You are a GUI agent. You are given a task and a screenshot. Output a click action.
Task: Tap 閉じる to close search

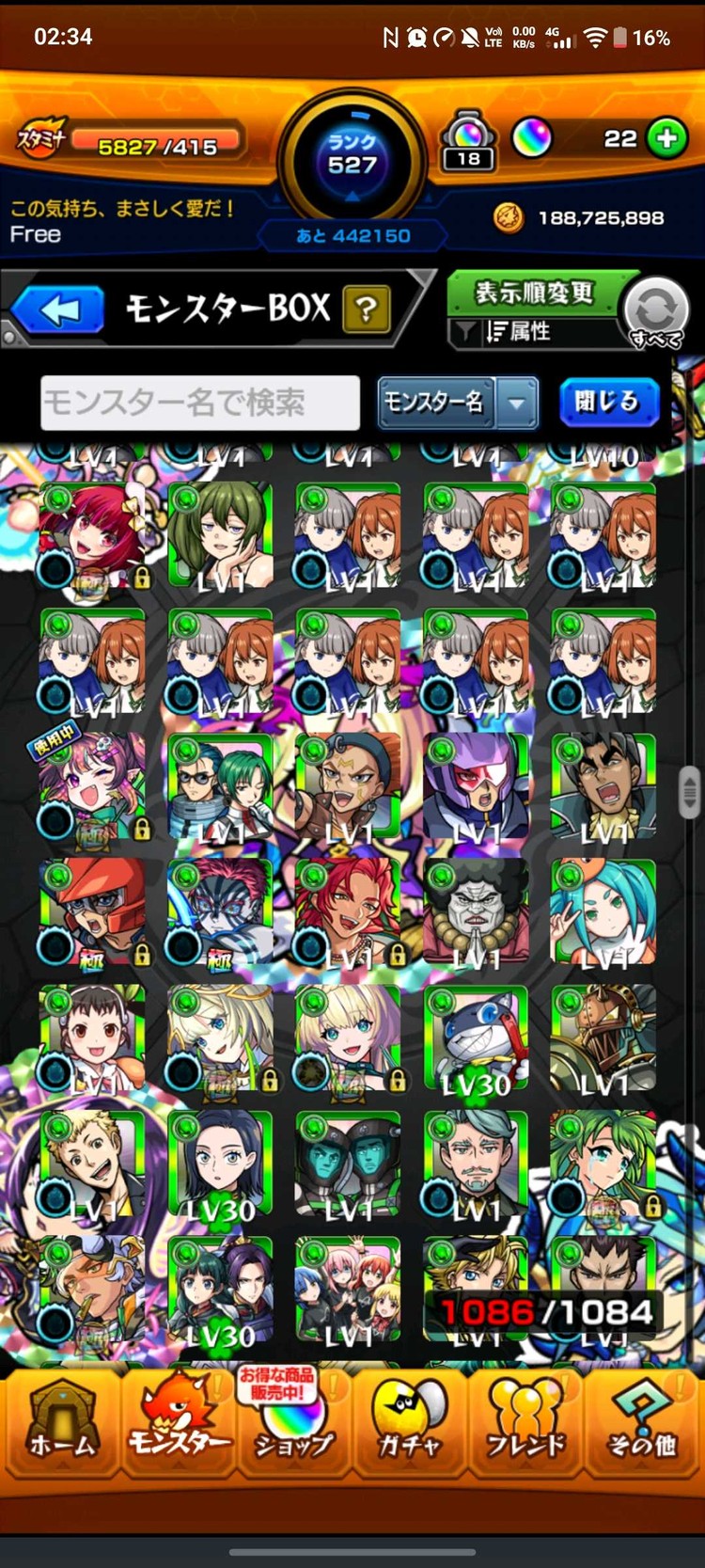(x=607, y=402)
